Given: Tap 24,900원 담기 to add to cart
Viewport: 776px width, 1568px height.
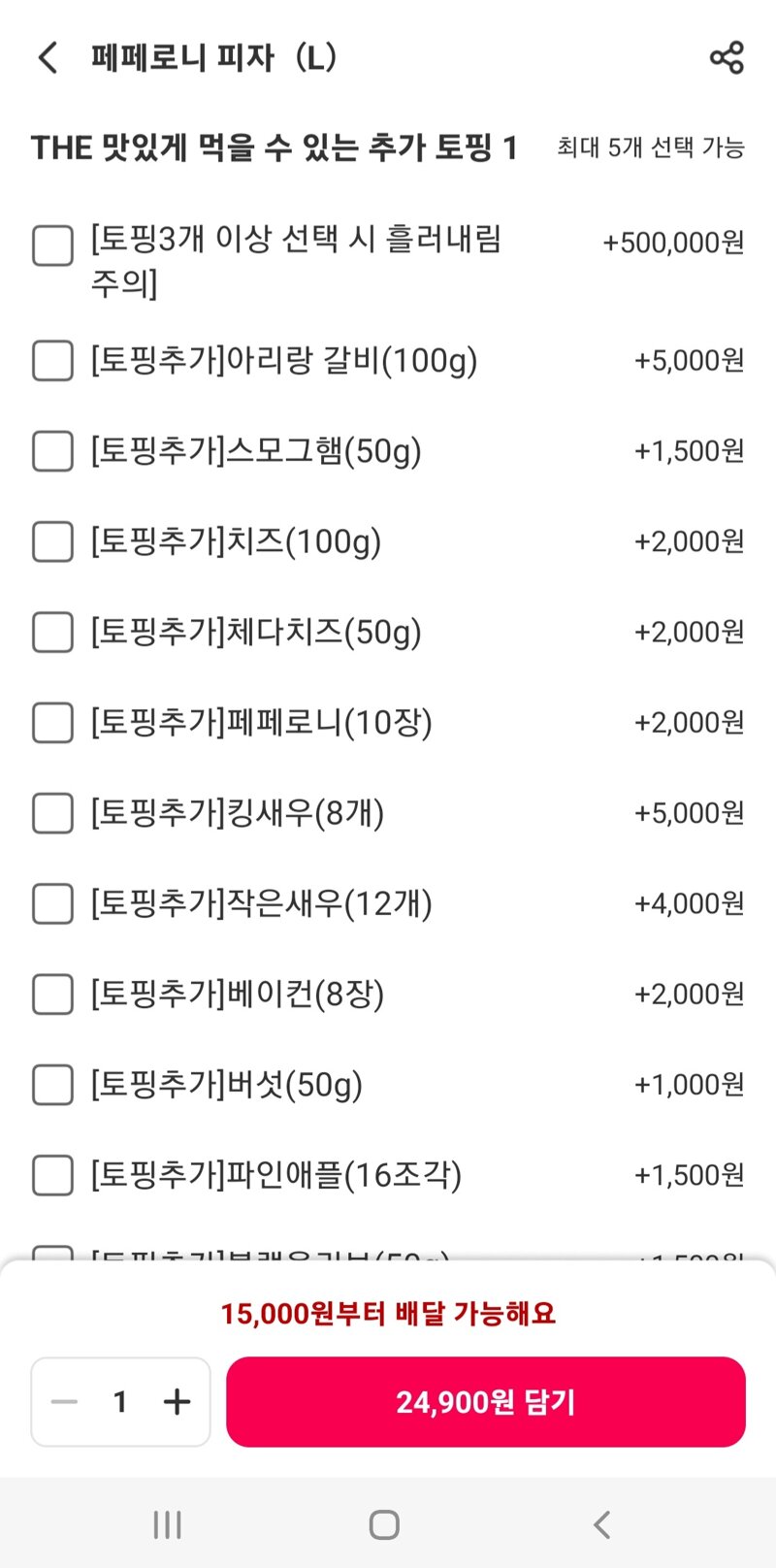Looking at the screenshot, I should tap(486, 1402).
